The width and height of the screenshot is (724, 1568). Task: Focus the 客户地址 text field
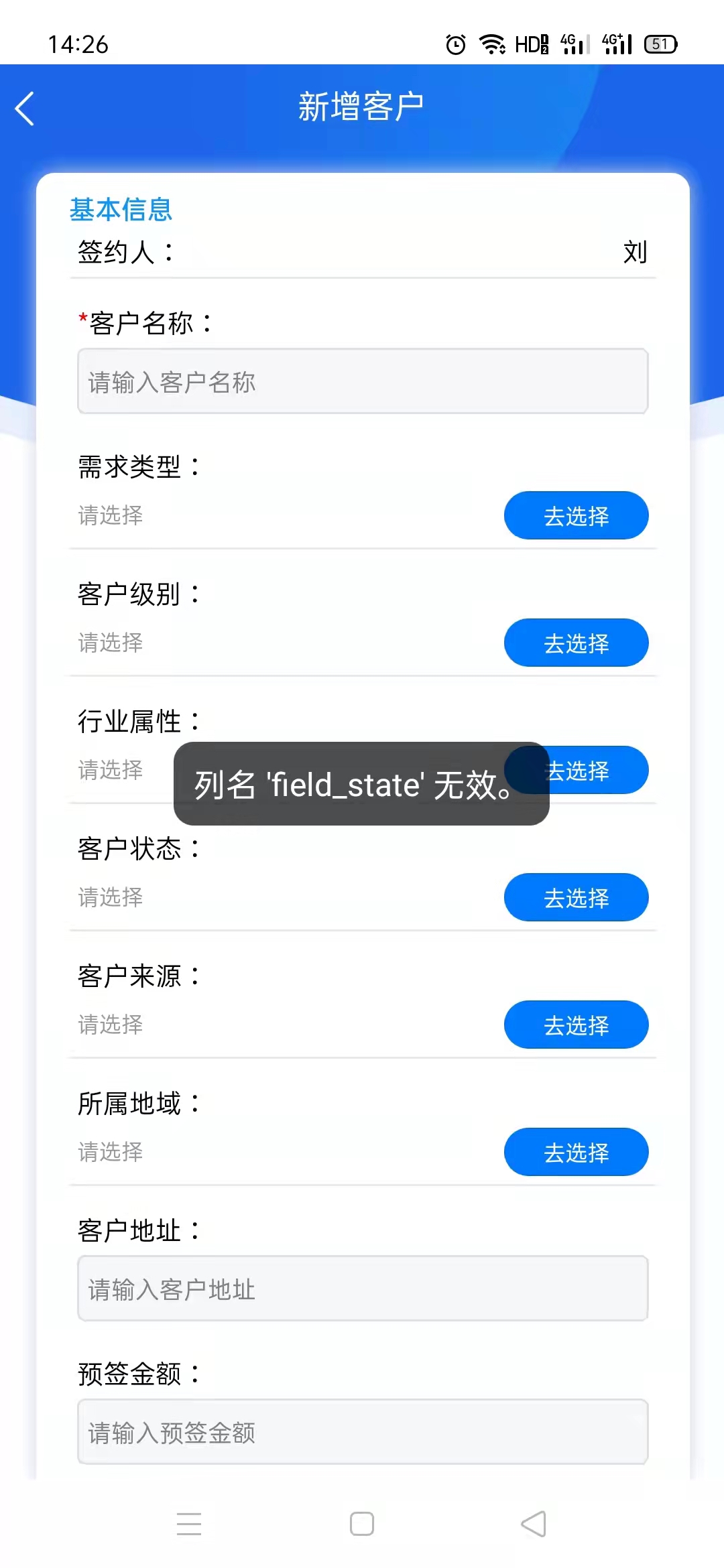(x=363, y=1289)
